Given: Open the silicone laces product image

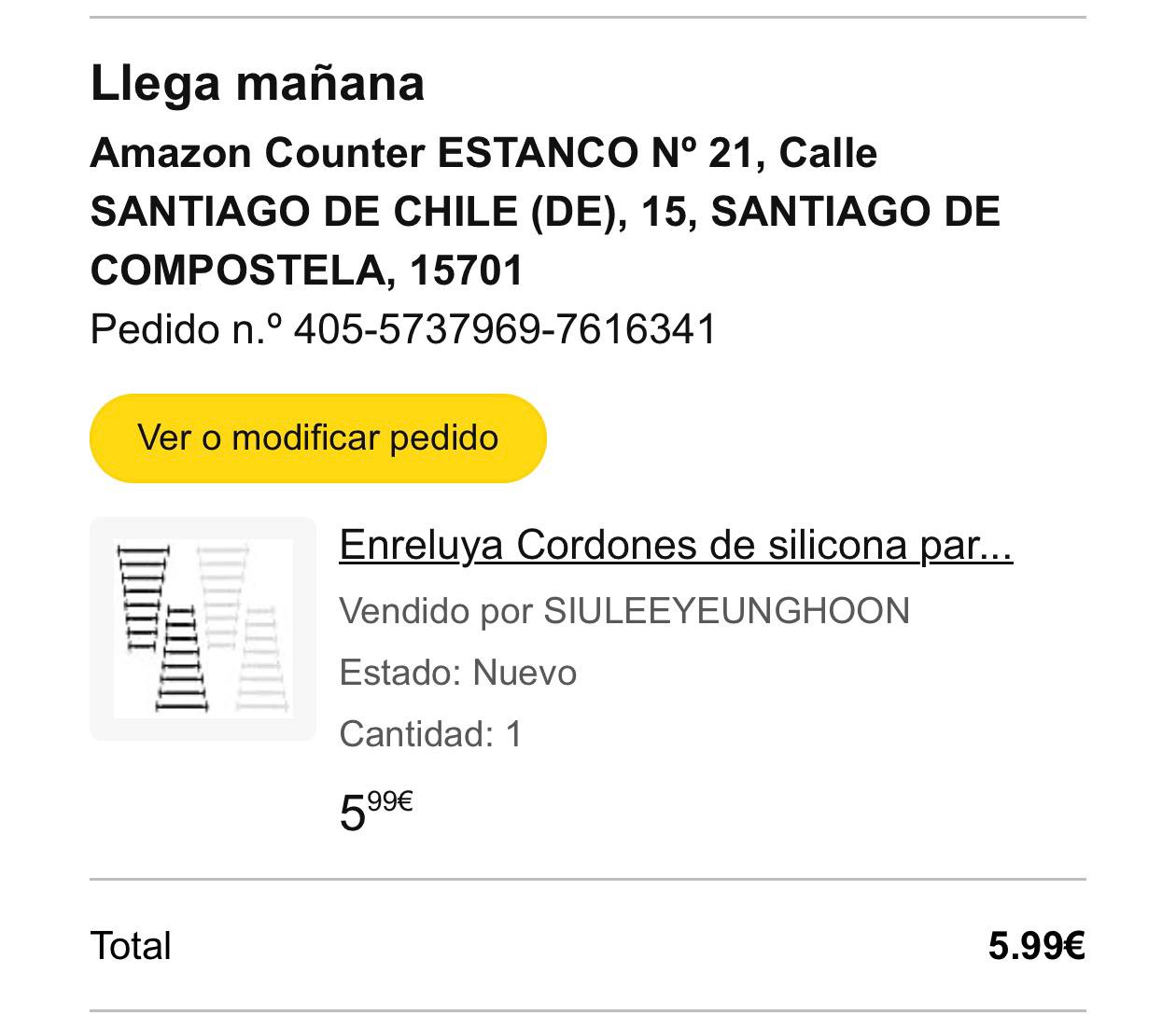Looking at the screenshot, I should point(203,629).
